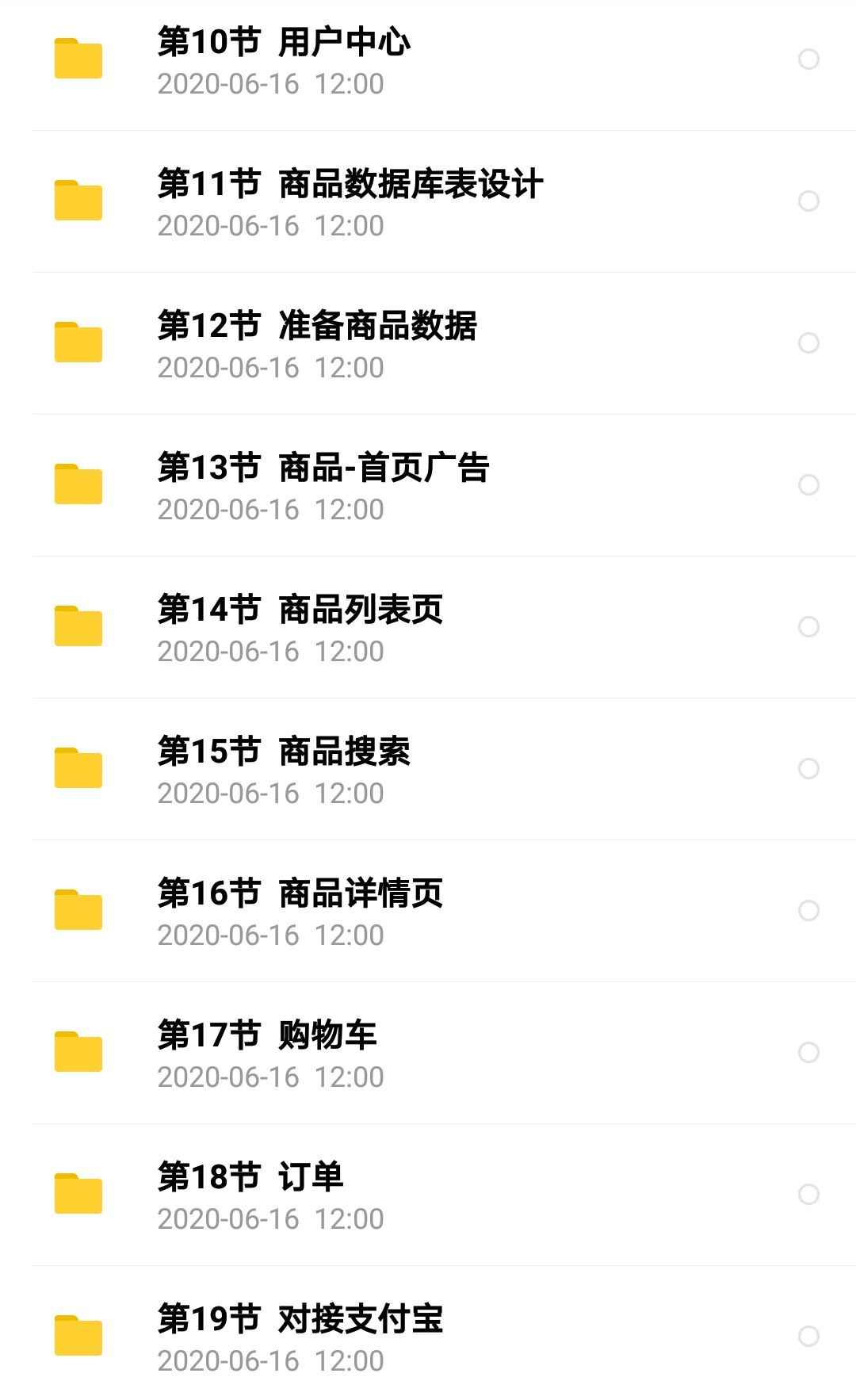Select 第15节 商品搜索 using its circle
856x1400 pixels.
pyautogui.click(x=808, y=769)
